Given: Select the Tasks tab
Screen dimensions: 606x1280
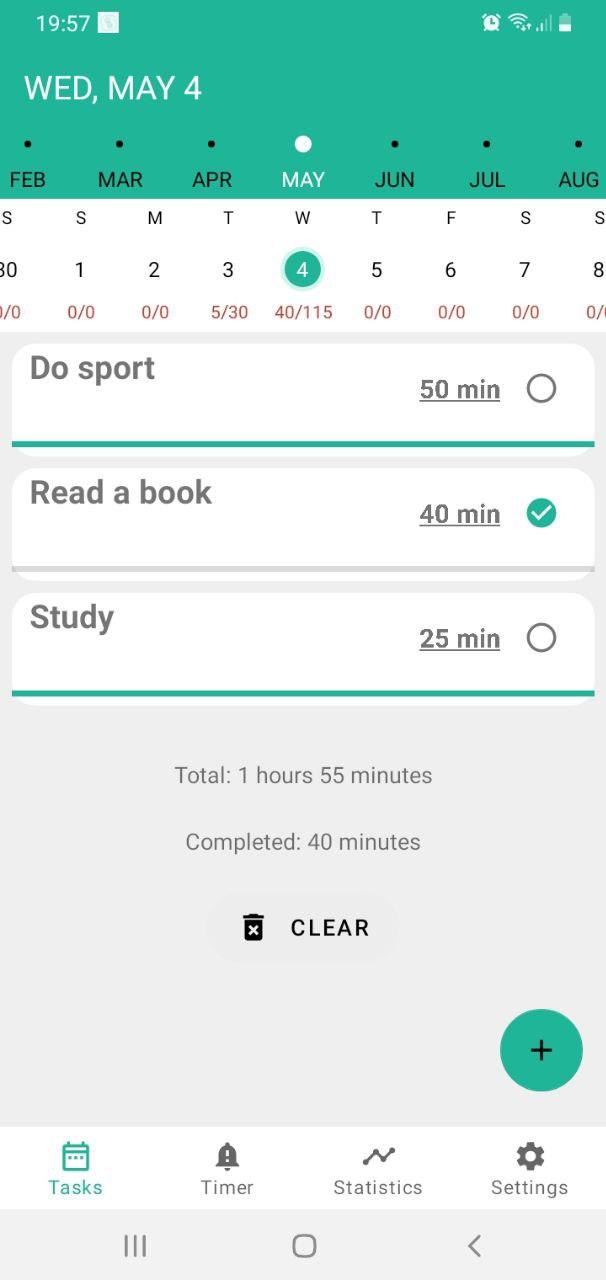Looking at the screenshot, I should point(75,1168).
